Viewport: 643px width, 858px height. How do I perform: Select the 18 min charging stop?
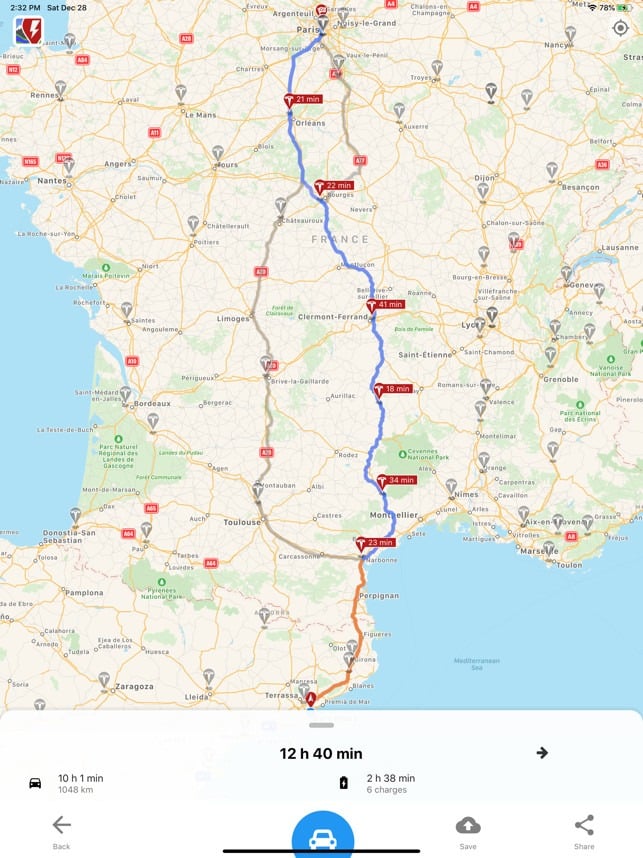point(393,389)
